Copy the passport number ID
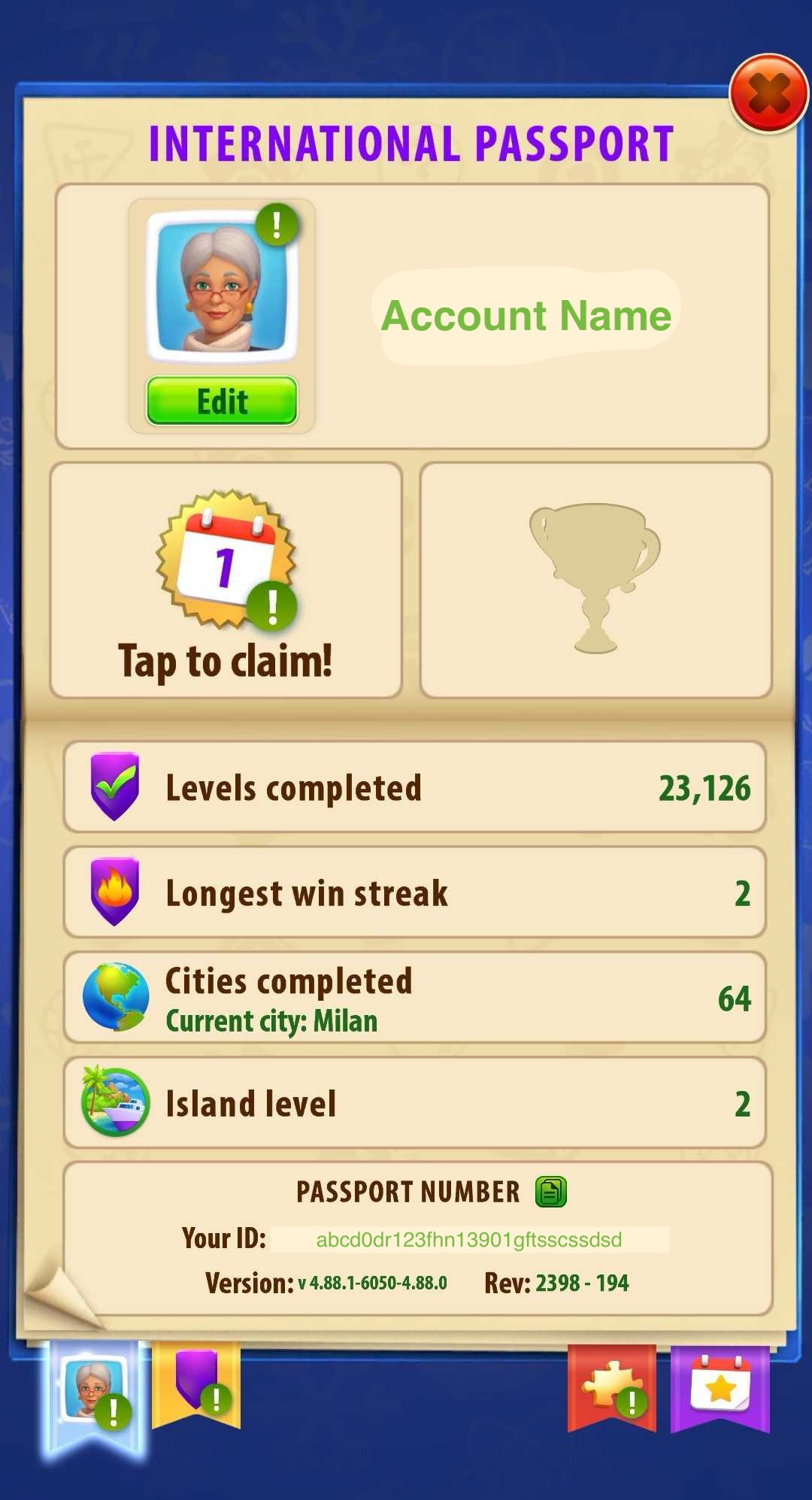812x1500 pixels. (x=550, y=1191)
